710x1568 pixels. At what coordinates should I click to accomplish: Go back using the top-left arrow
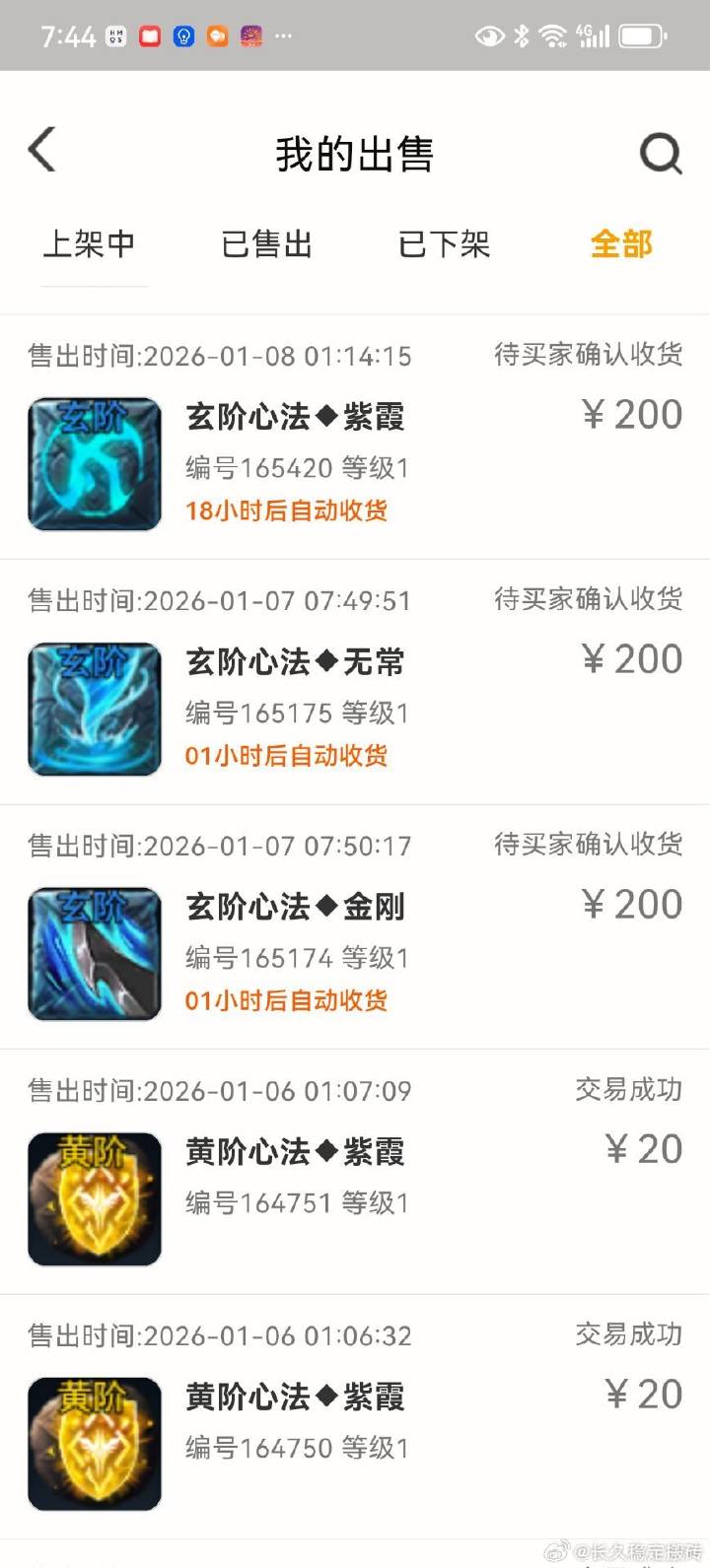(42, 151)
